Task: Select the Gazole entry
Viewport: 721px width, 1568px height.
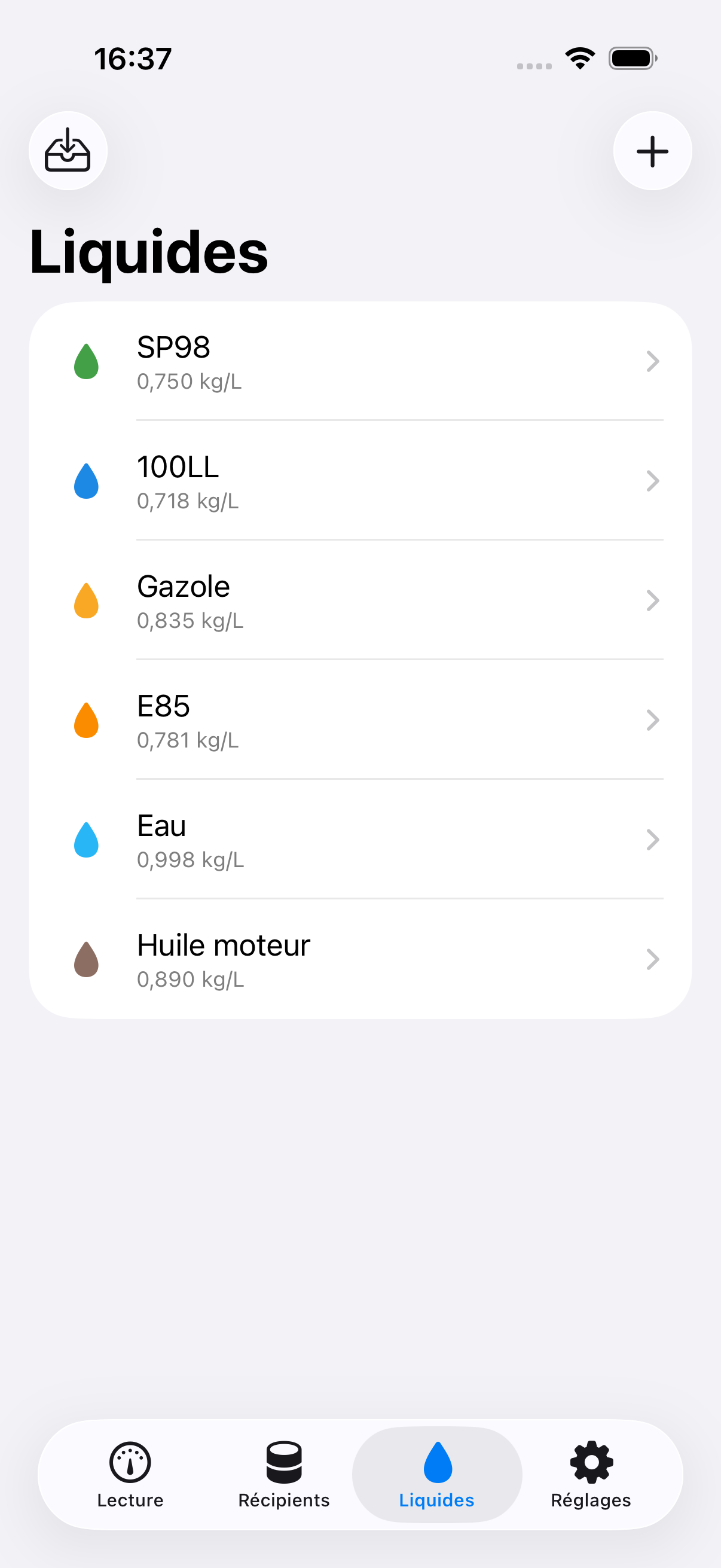Action: point(360,600)
